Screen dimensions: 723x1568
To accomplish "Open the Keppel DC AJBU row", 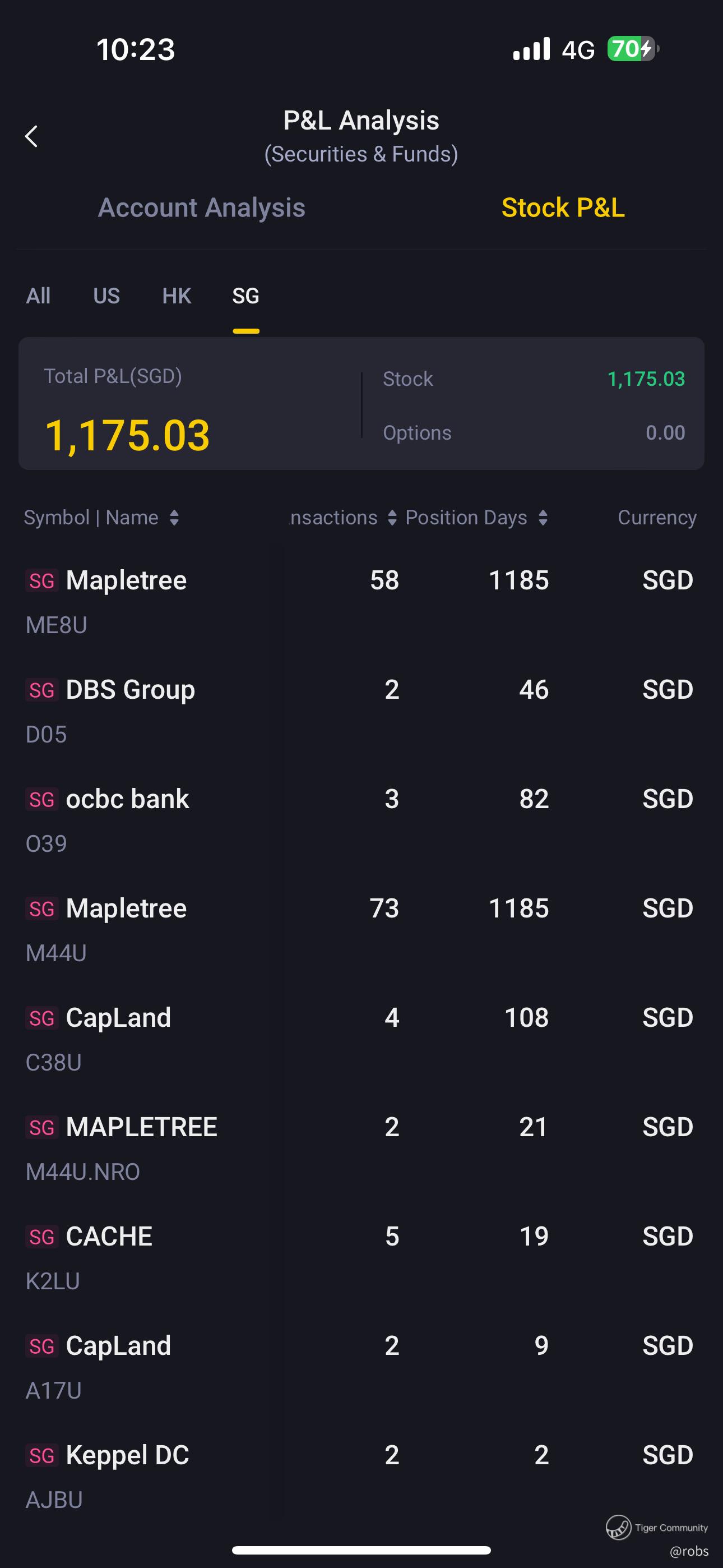I will pos(361,1477).
